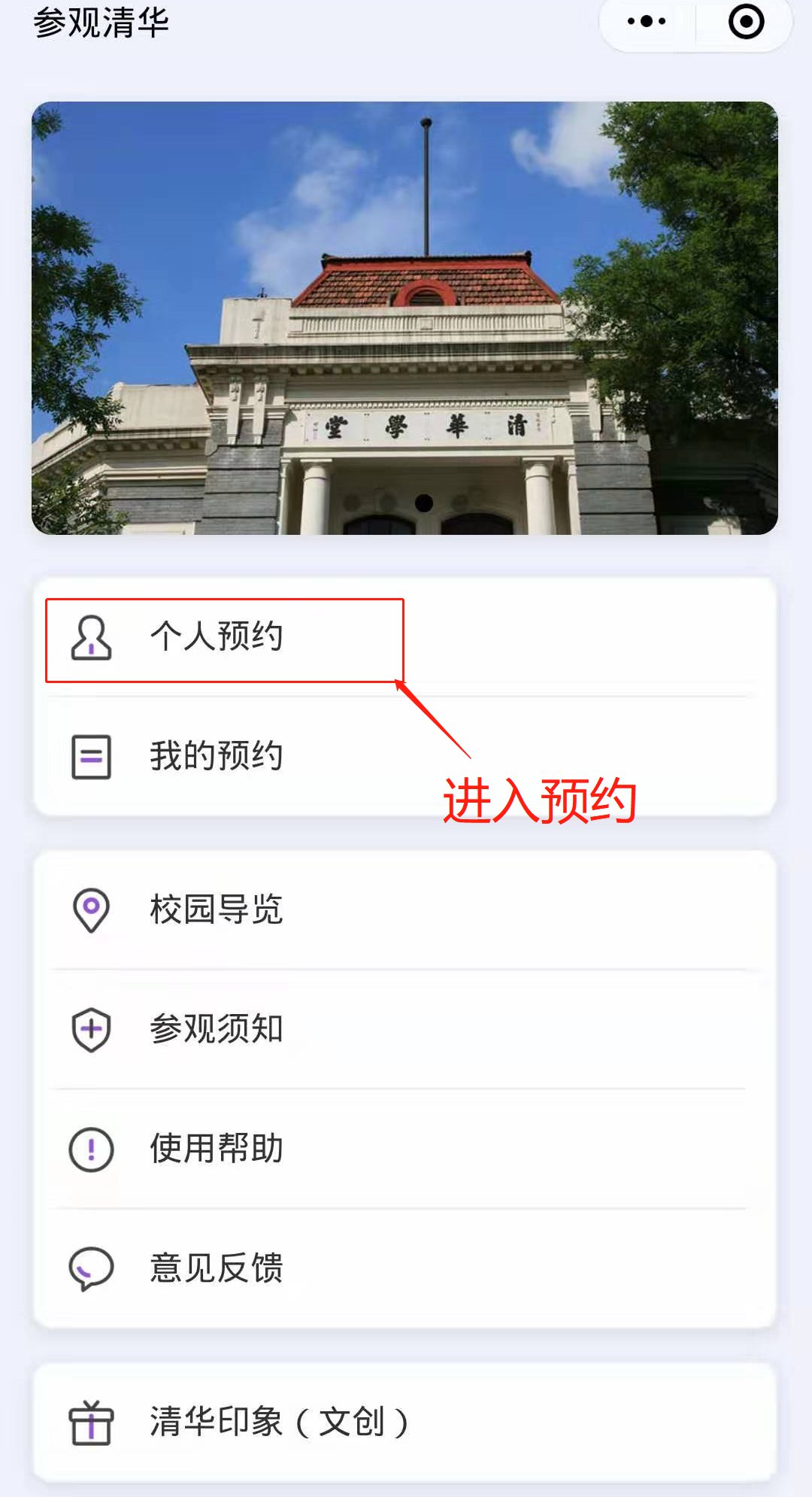Tap the Tsinghua campus banner image
812x1497 pixels.
click(404, 318)
